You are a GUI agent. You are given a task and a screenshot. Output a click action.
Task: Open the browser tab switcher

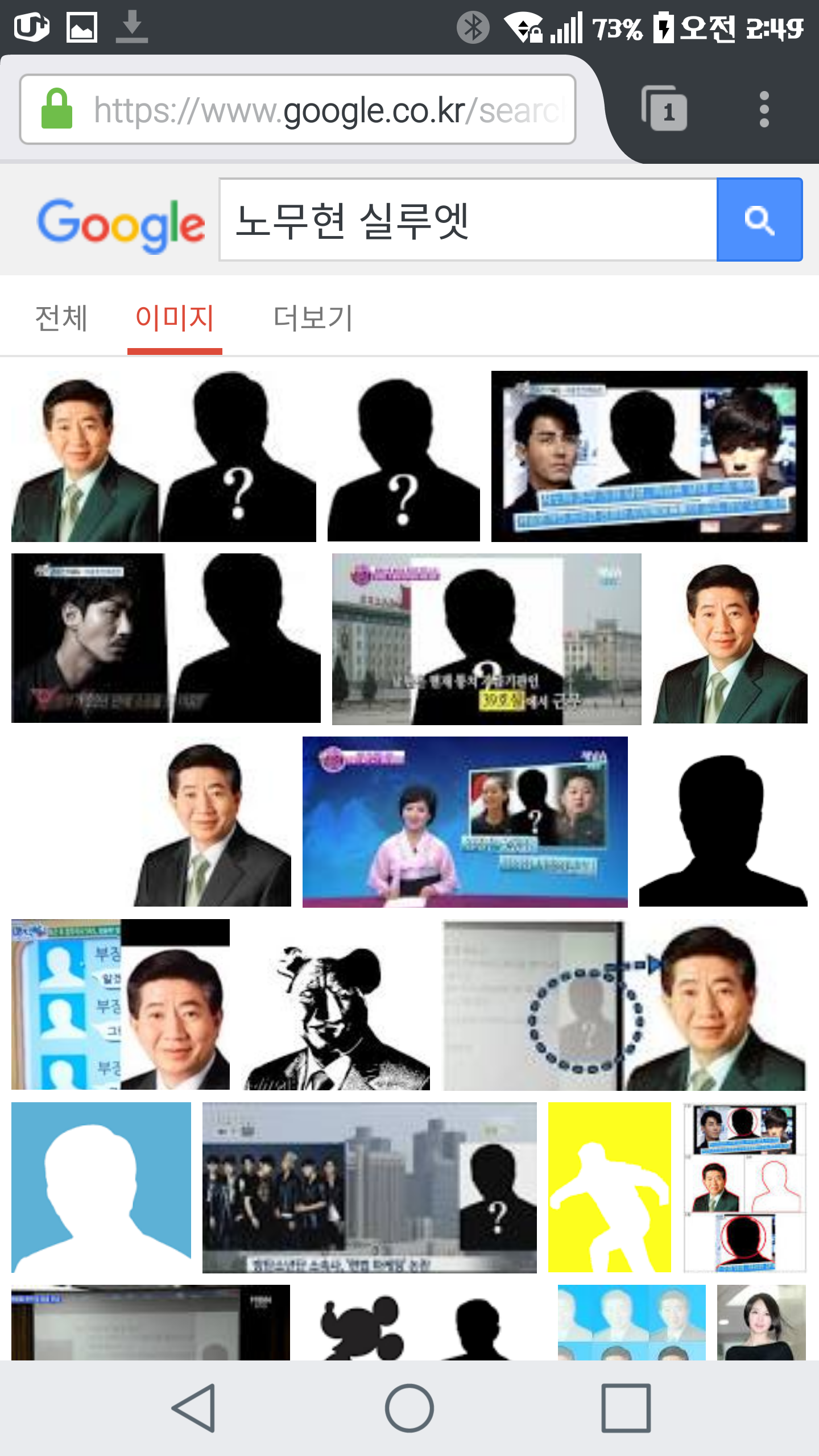pyautogui.click(x=664, y=109)
